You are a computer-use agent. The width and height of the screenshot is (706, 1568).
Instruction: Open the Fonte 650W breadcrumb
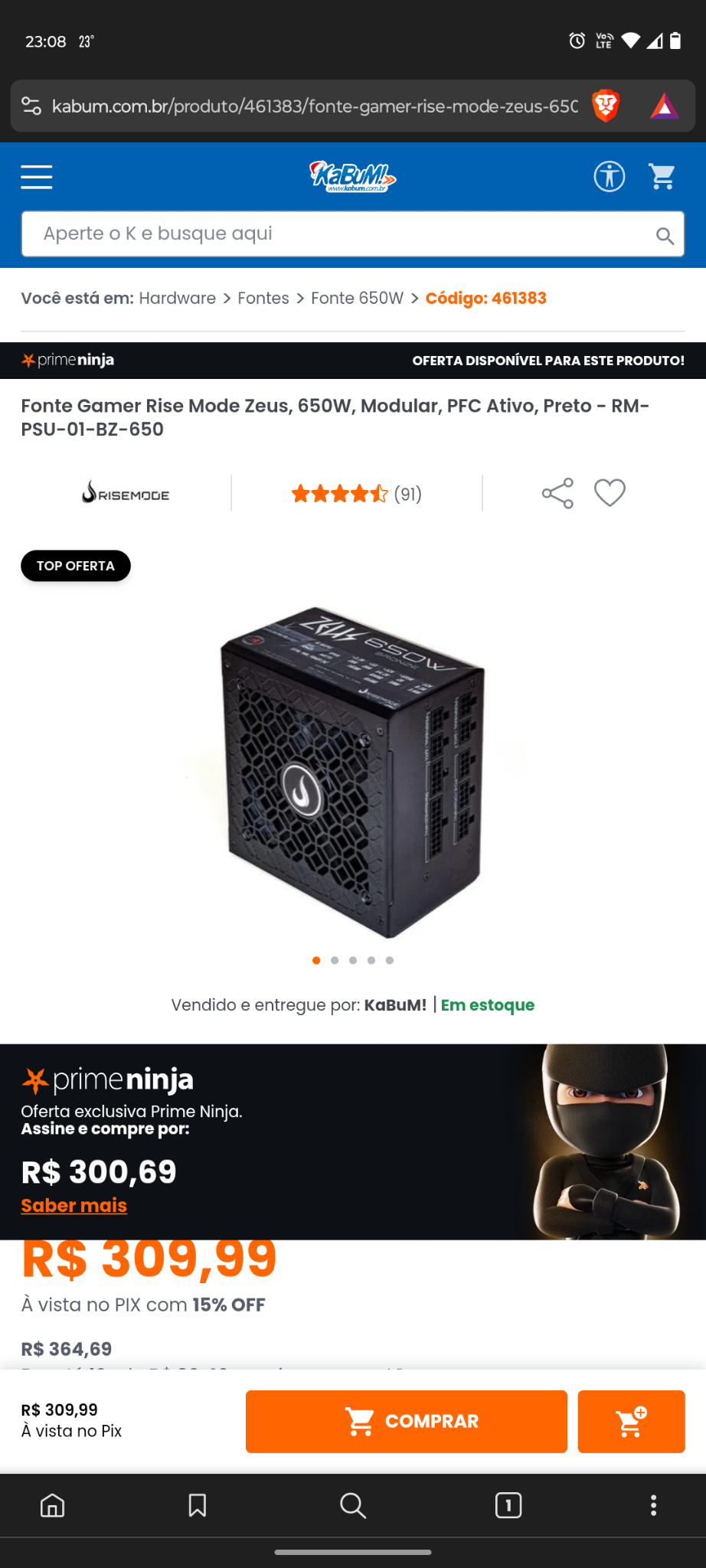pos(357,298)
